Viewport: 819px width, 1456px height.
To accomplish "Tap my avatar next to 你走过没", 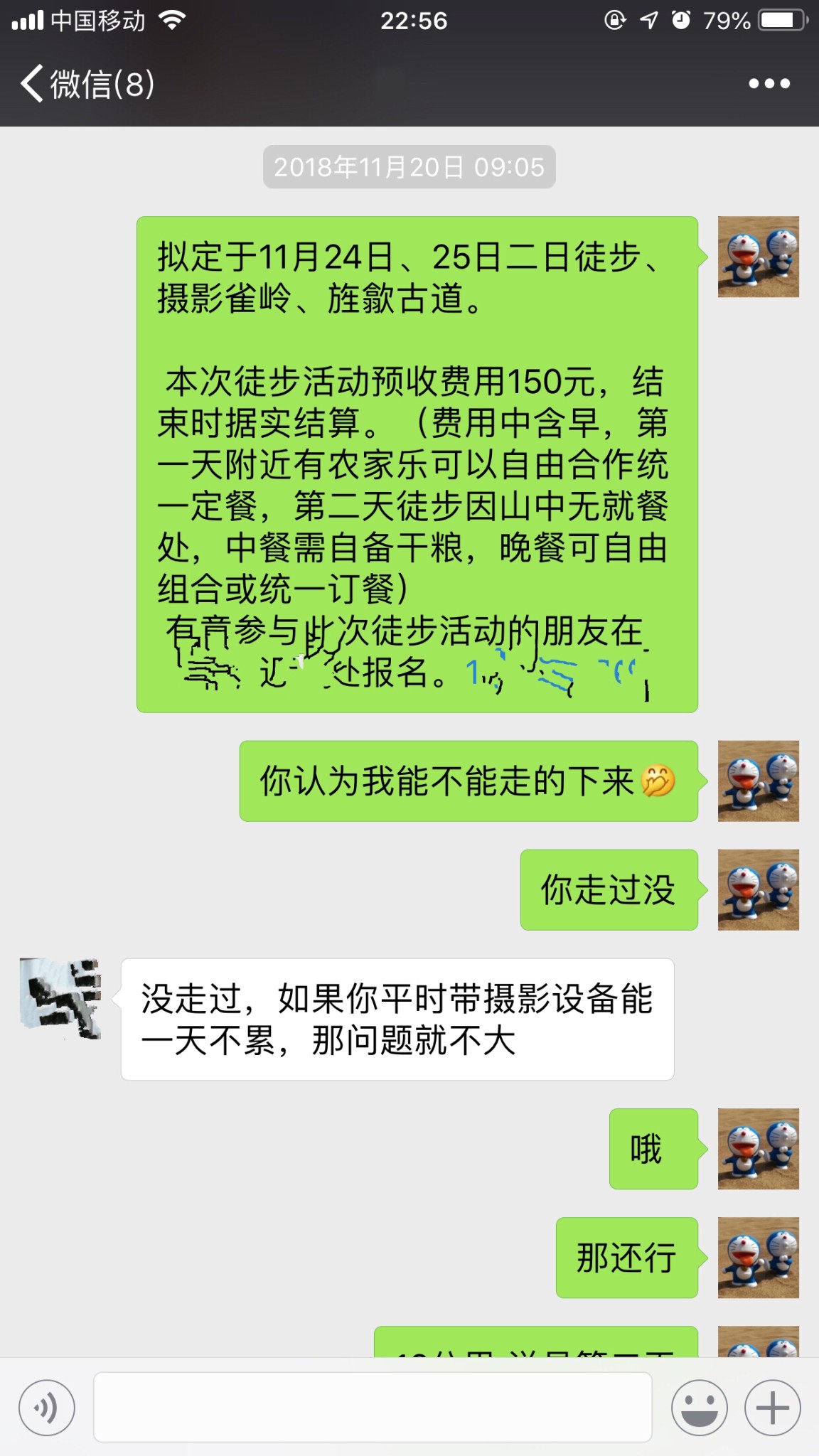I will (758, 890).
